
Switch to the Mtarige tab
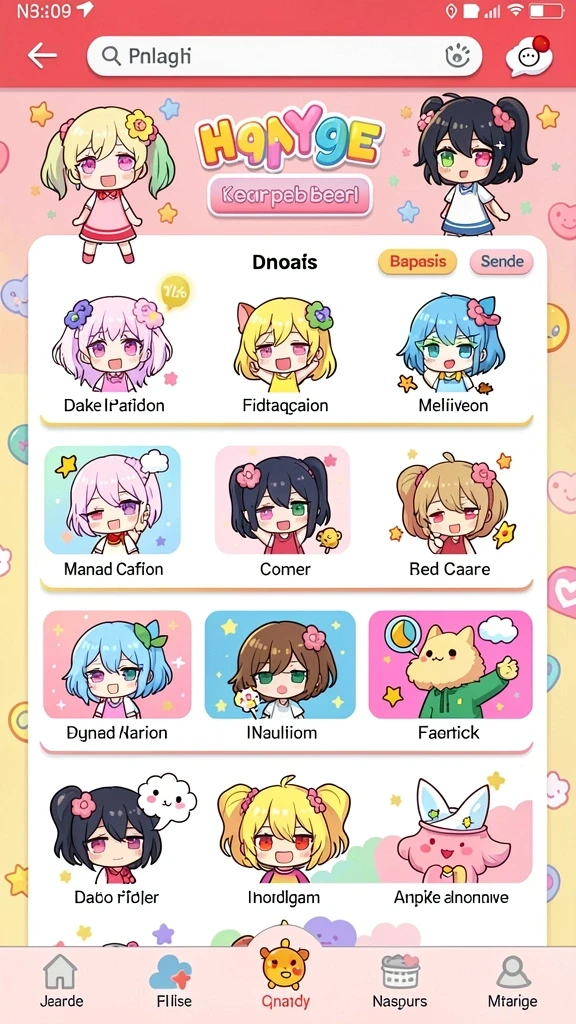click(x=513, y=982)
